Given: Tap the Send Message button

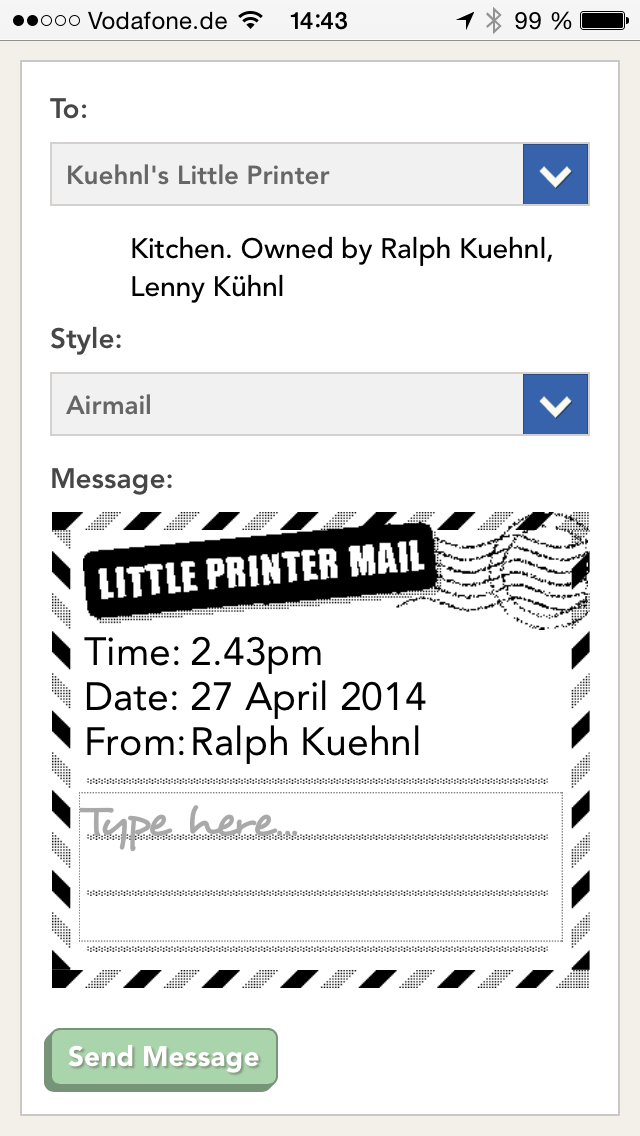Looking at the screenshot, I should click(162, 1058).
